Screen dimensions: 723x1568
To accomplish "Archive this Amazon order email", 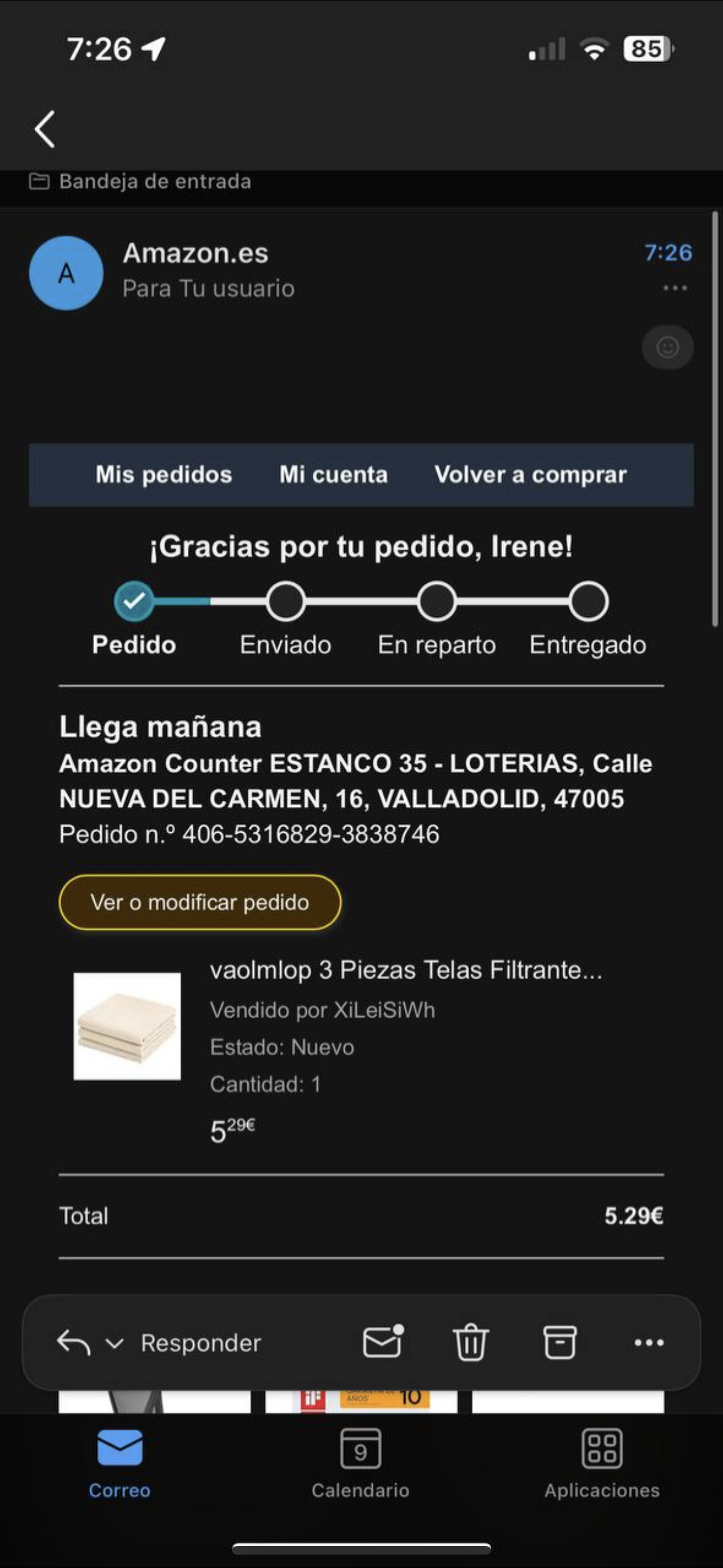I will point(560,1342).
